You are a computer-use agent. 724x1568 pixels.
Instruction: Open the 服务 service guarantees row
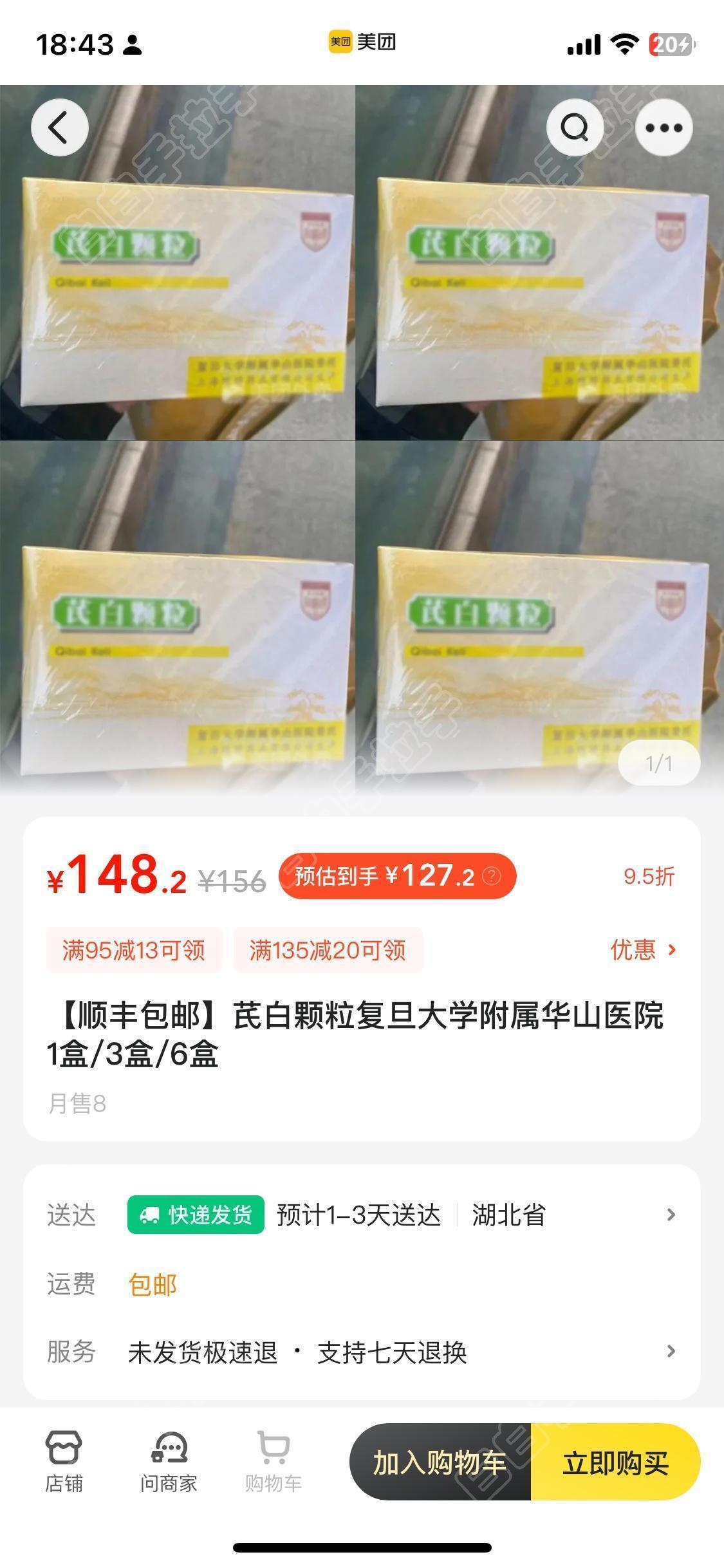pos(362,1351)
